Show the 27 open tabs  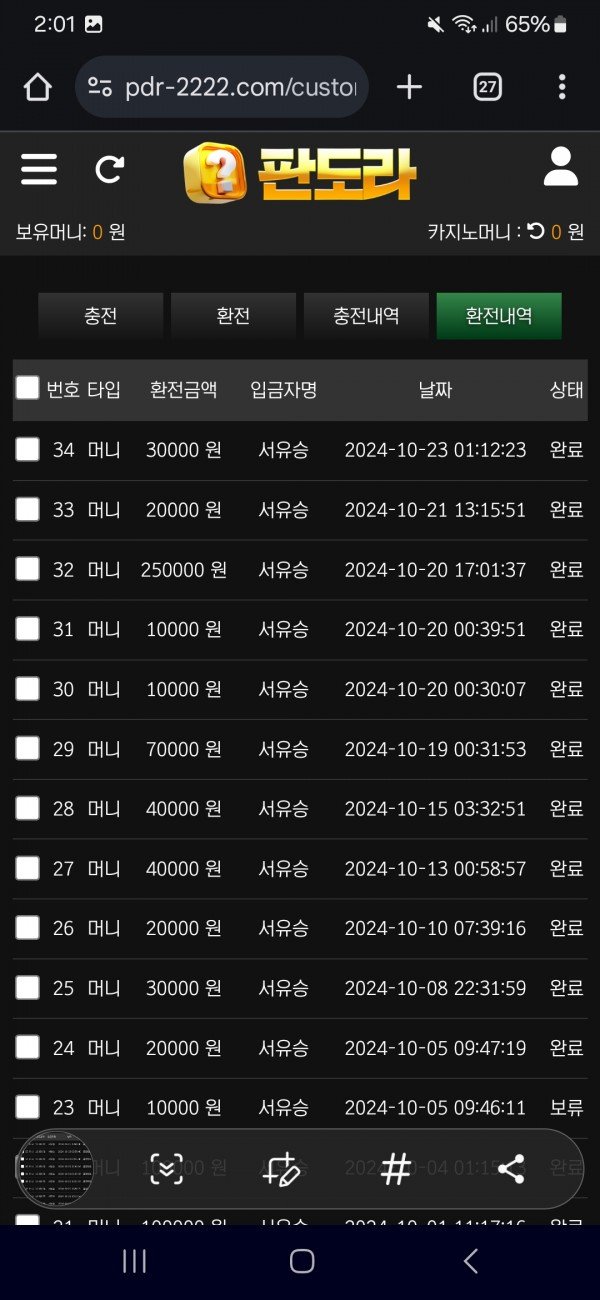[x=487, y=88]
